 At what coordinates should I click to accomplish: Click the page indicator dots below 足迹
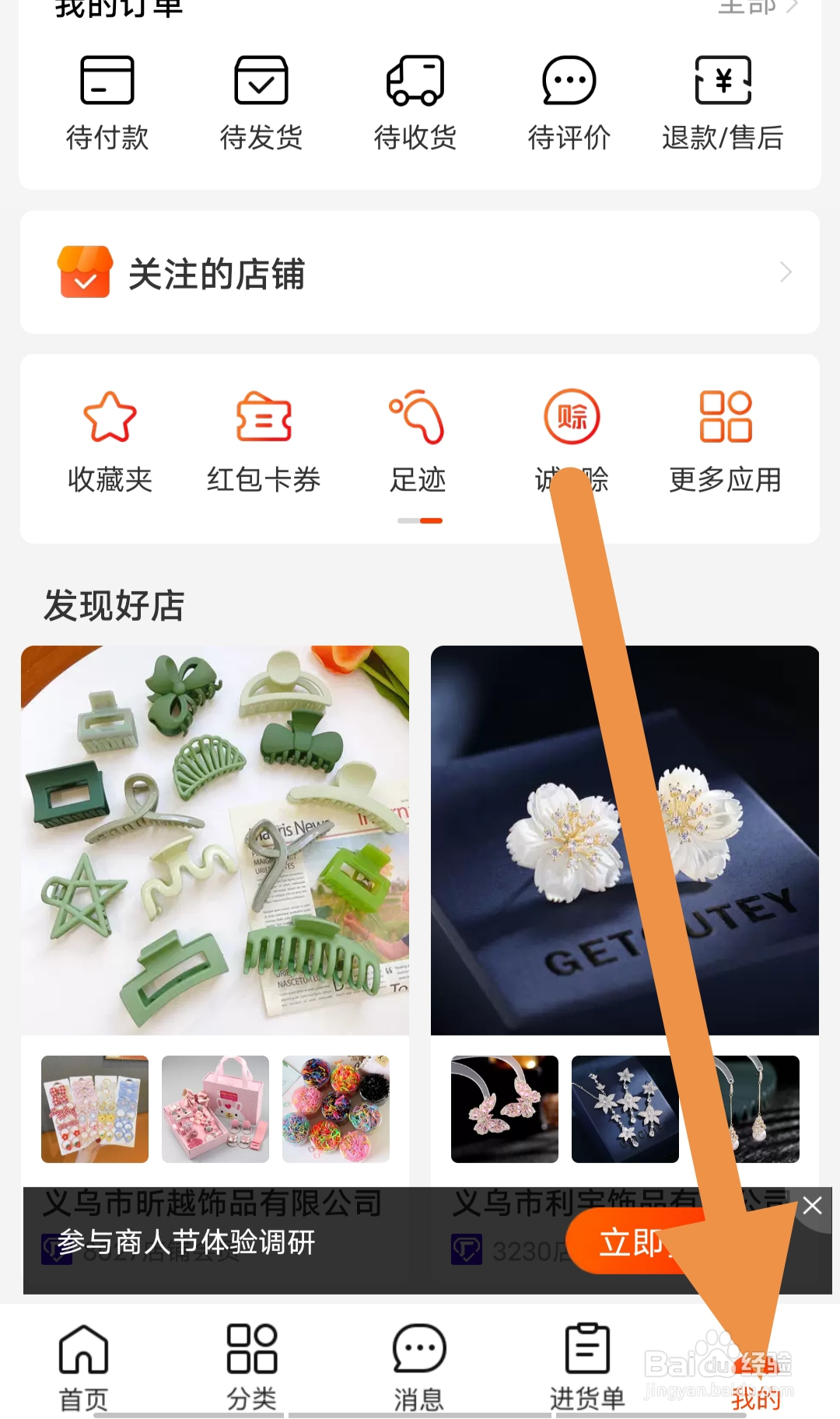tap(420, 520)
